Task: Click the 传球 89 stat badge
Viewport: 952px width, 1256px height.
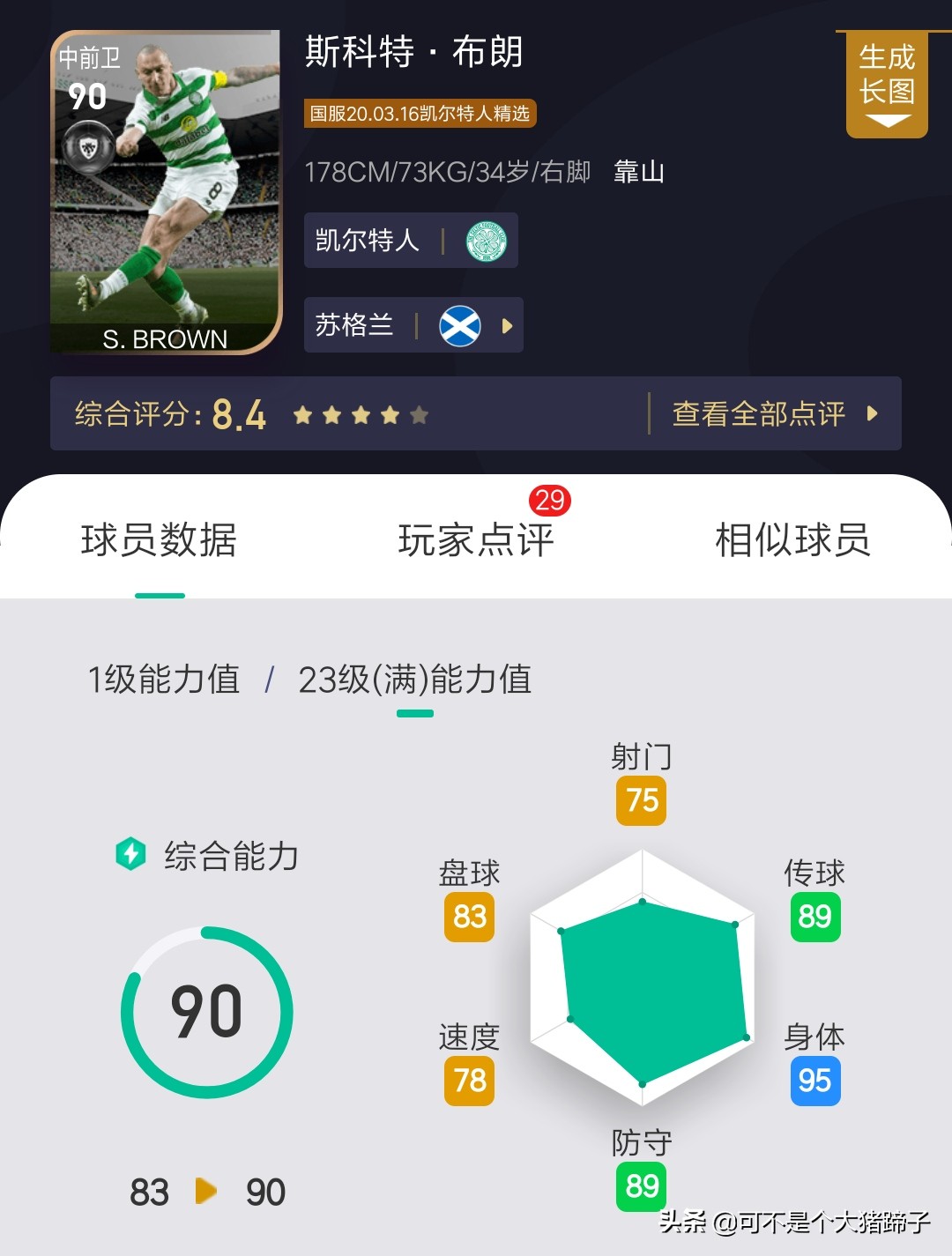Action: point(814,915)
